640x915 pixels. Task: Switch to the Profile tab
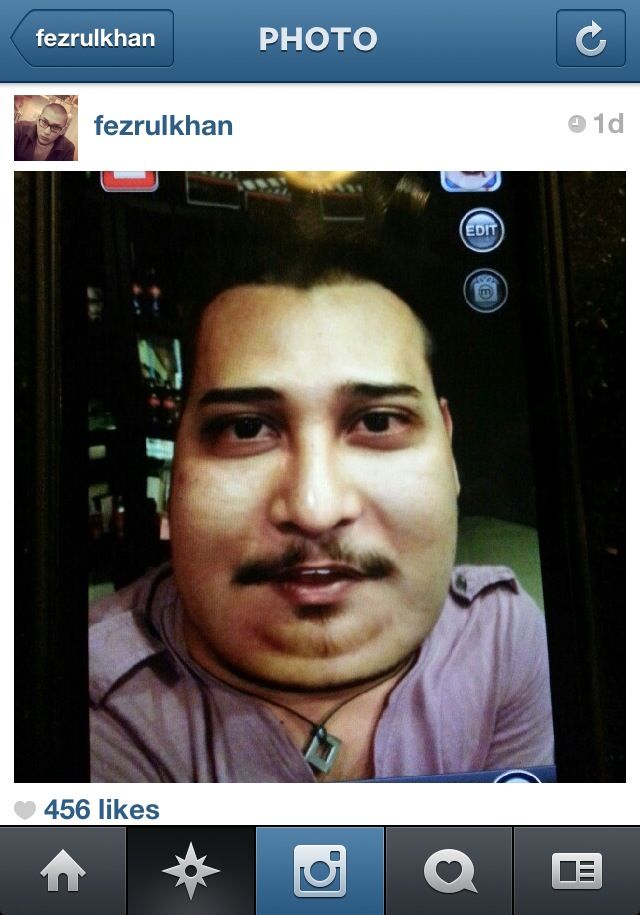(577, 871)
